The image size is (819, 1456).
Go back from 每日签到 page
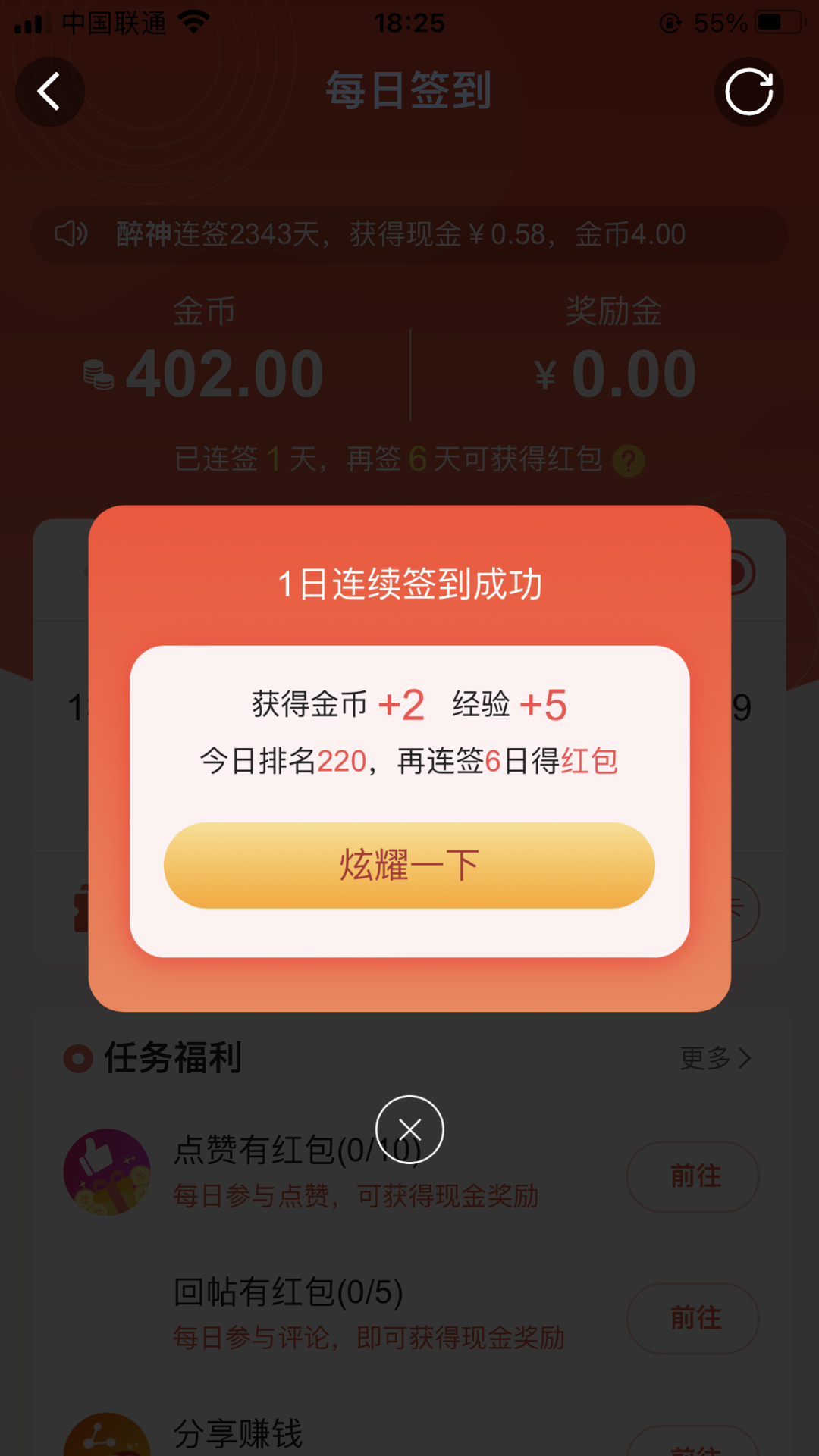click(x=50, y=92)
